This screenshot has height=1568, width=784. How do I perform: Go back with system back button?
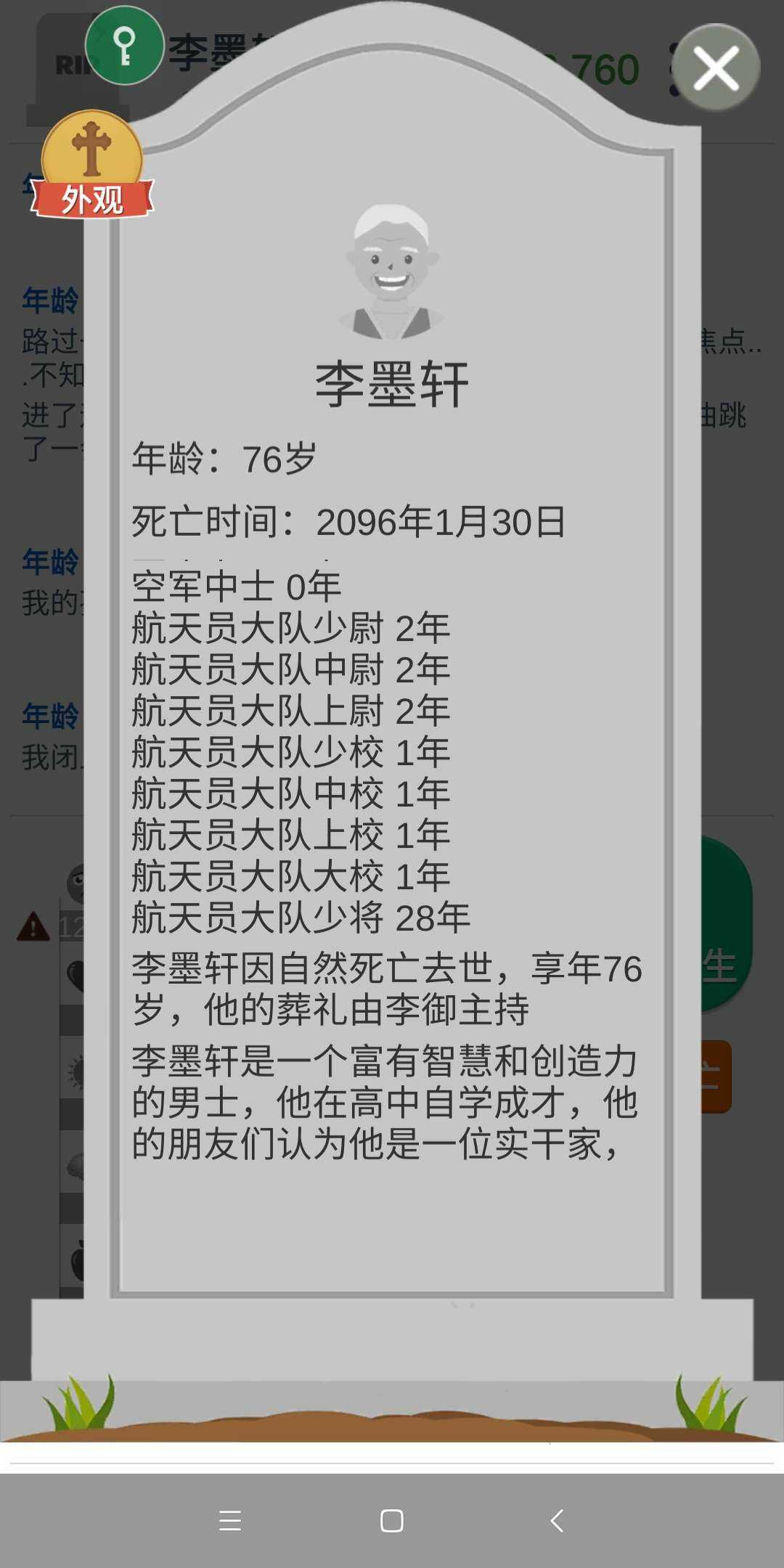click(557, 1520)
